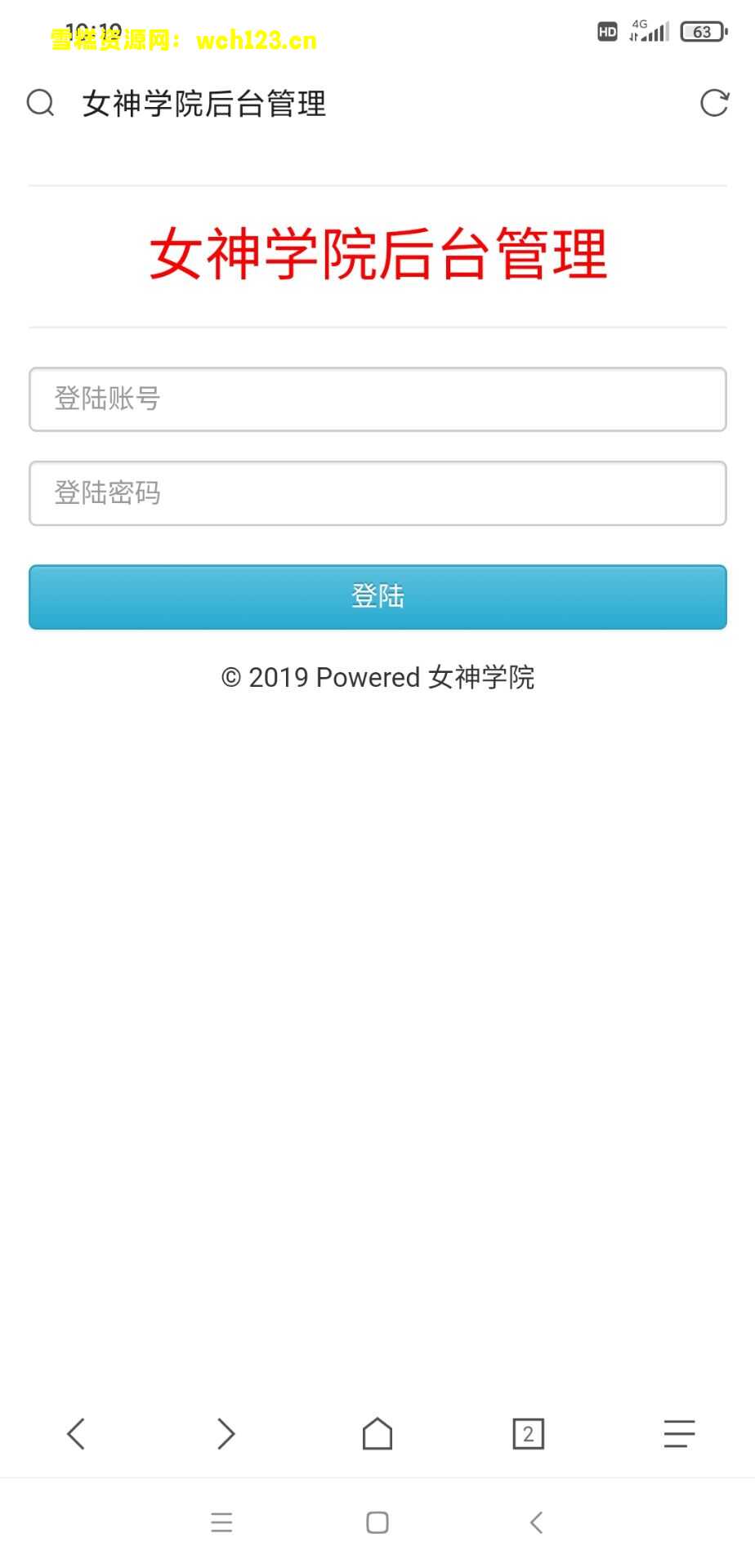Screen dimensions: 755x1568
Task: Tap the browser forward arrow icon
Action: point(226,1433)
